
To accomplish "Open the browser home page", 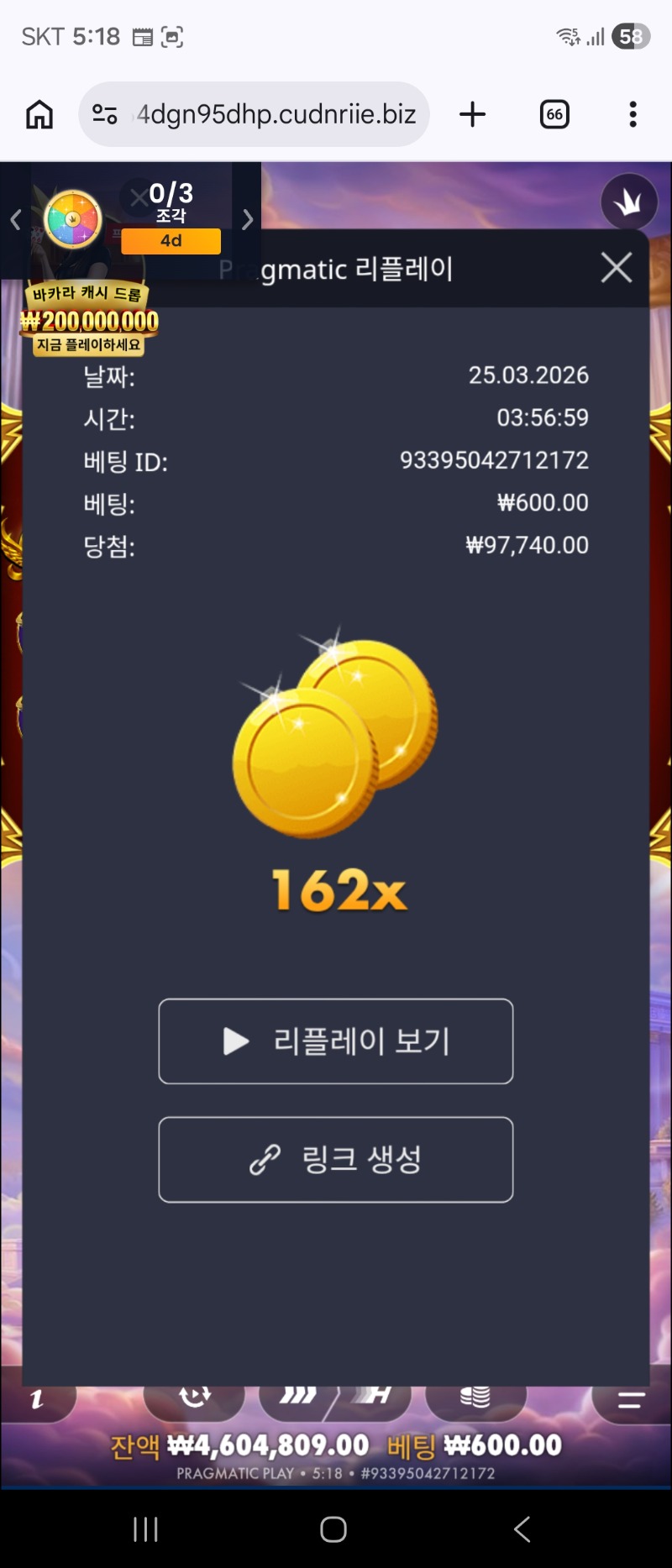I will pos(39,114).
